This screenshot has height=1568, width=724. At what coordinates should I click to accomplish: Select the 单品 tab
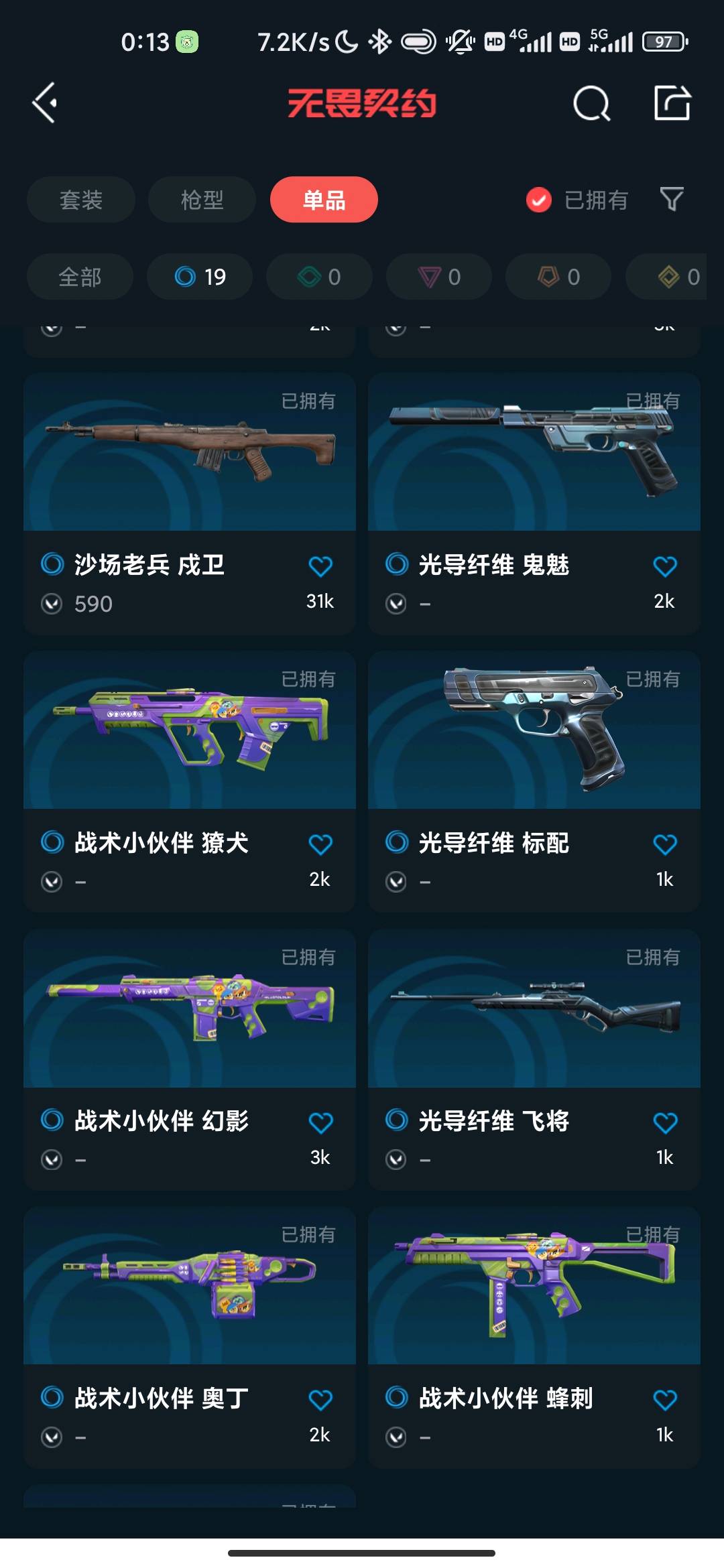click(324, 200)
